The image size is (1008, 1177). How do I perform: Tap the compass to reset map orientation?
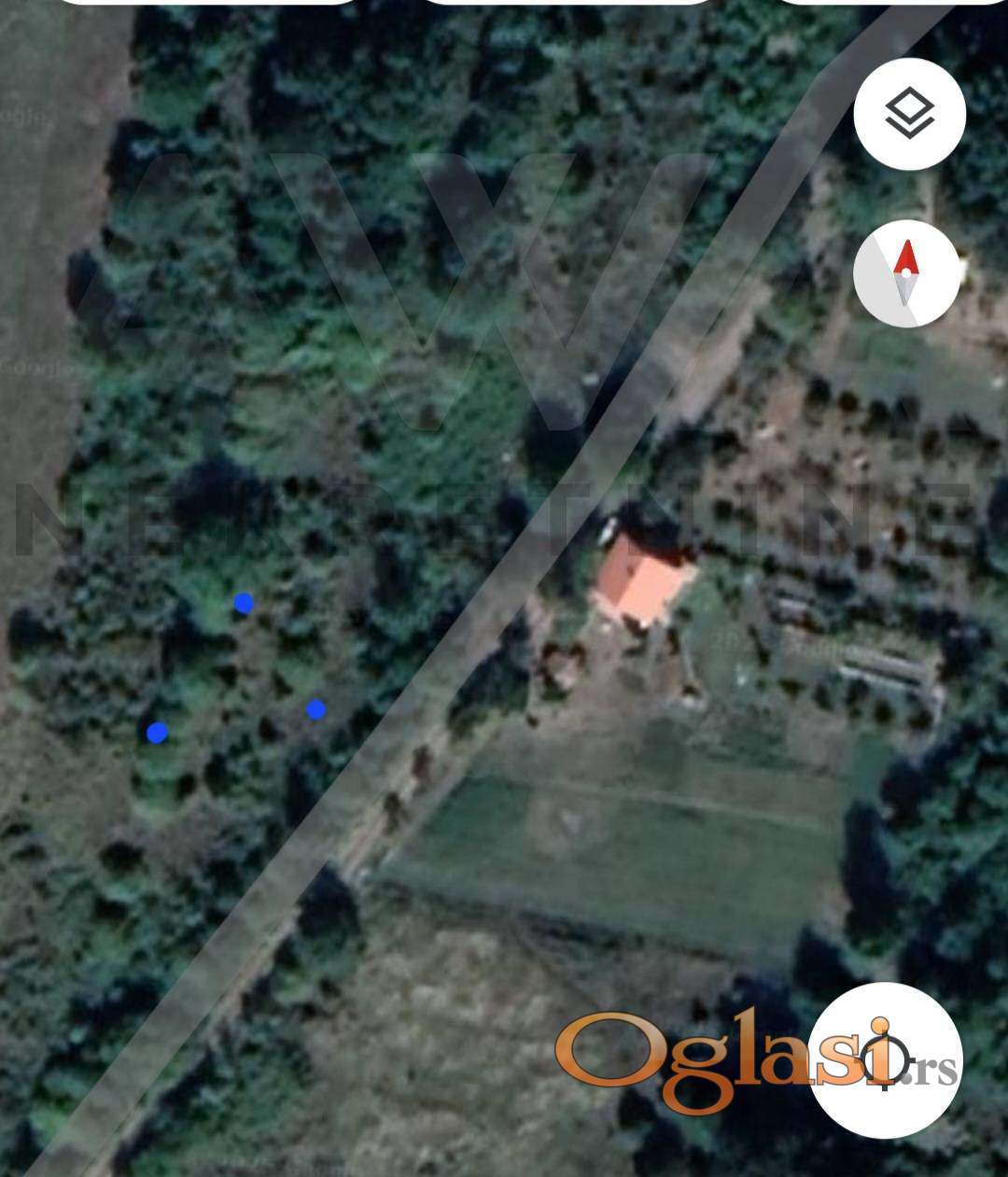[906, 273]
